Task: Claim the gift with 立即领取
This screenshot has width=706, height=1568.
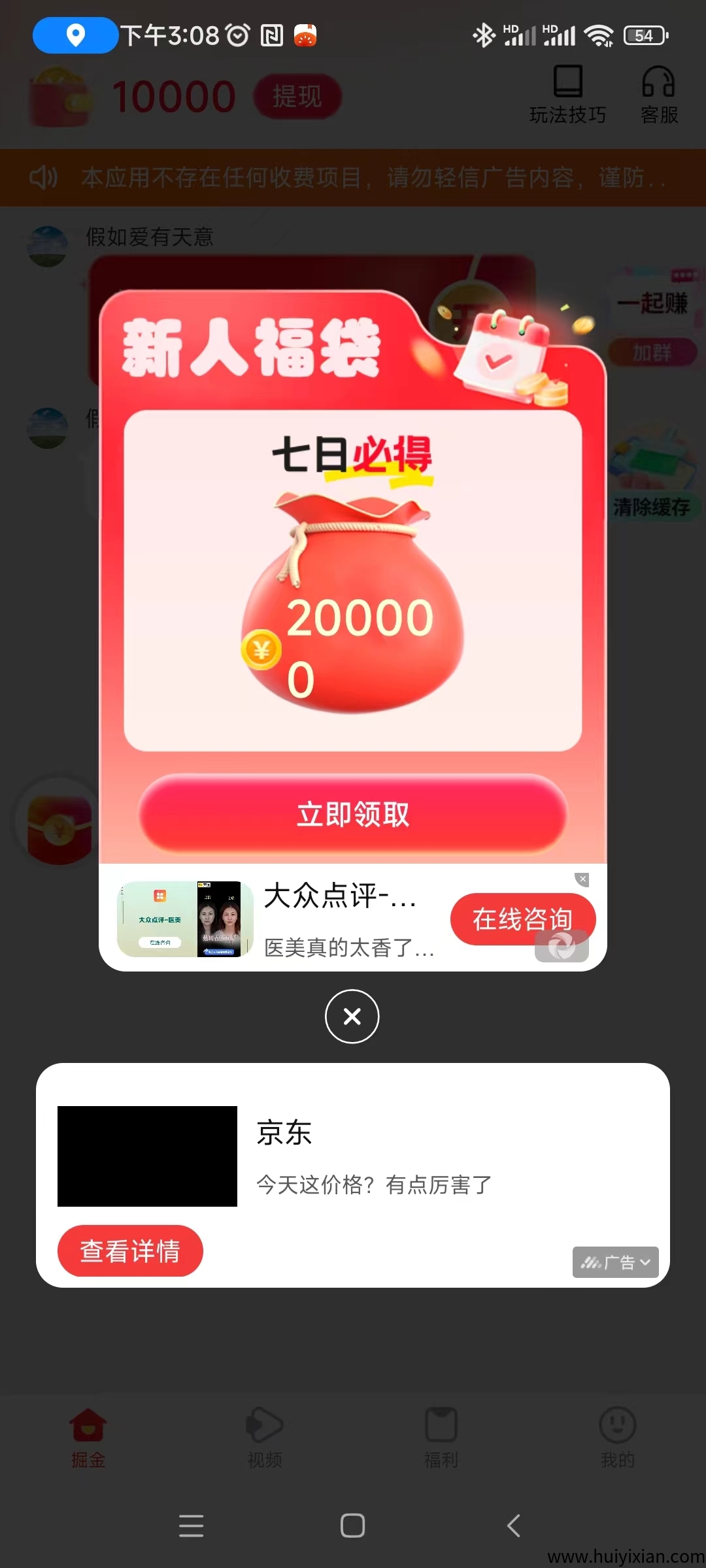Action: [x=353, y=814]
